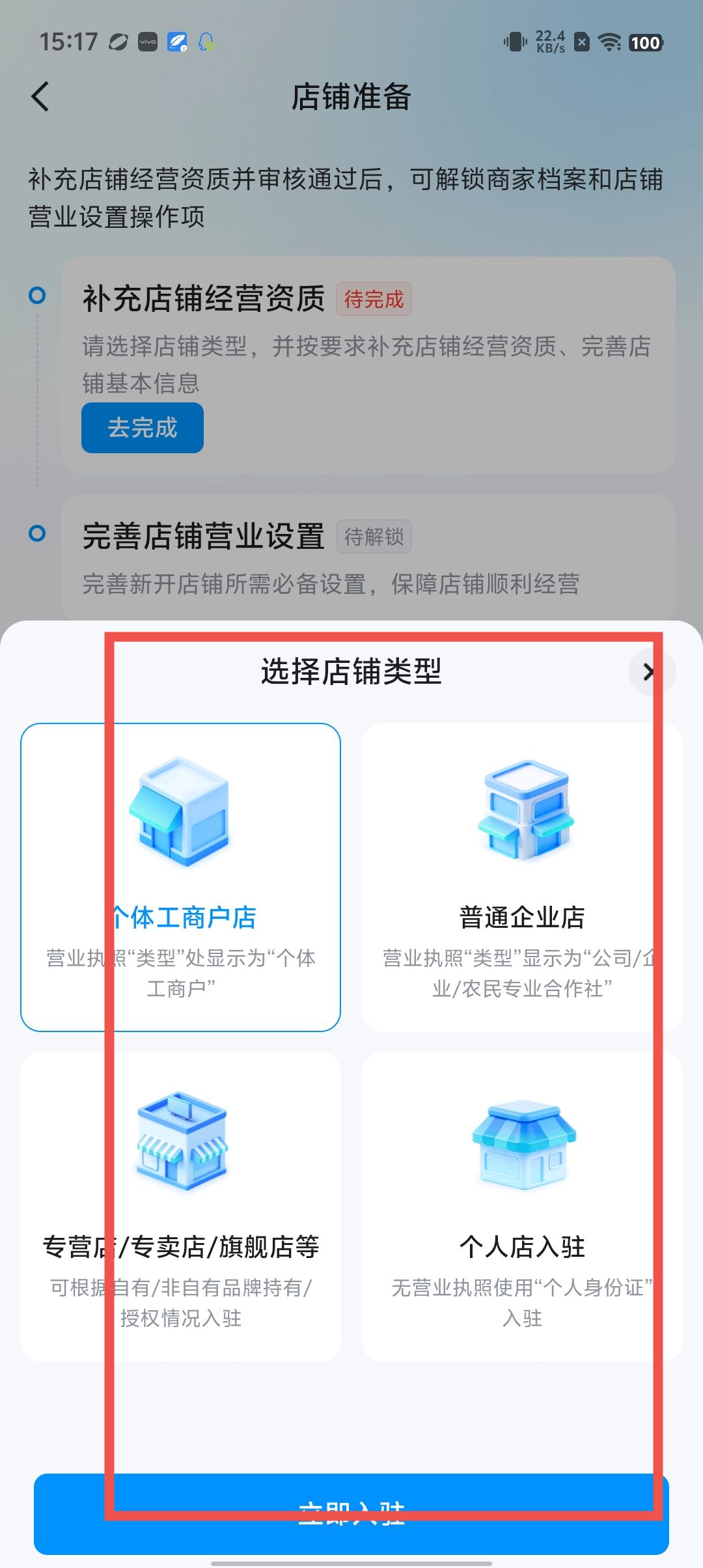Select 个体工商户店 store type
Image resolution: width=703 pixels, height=1568 pixels.
(180, 876)
